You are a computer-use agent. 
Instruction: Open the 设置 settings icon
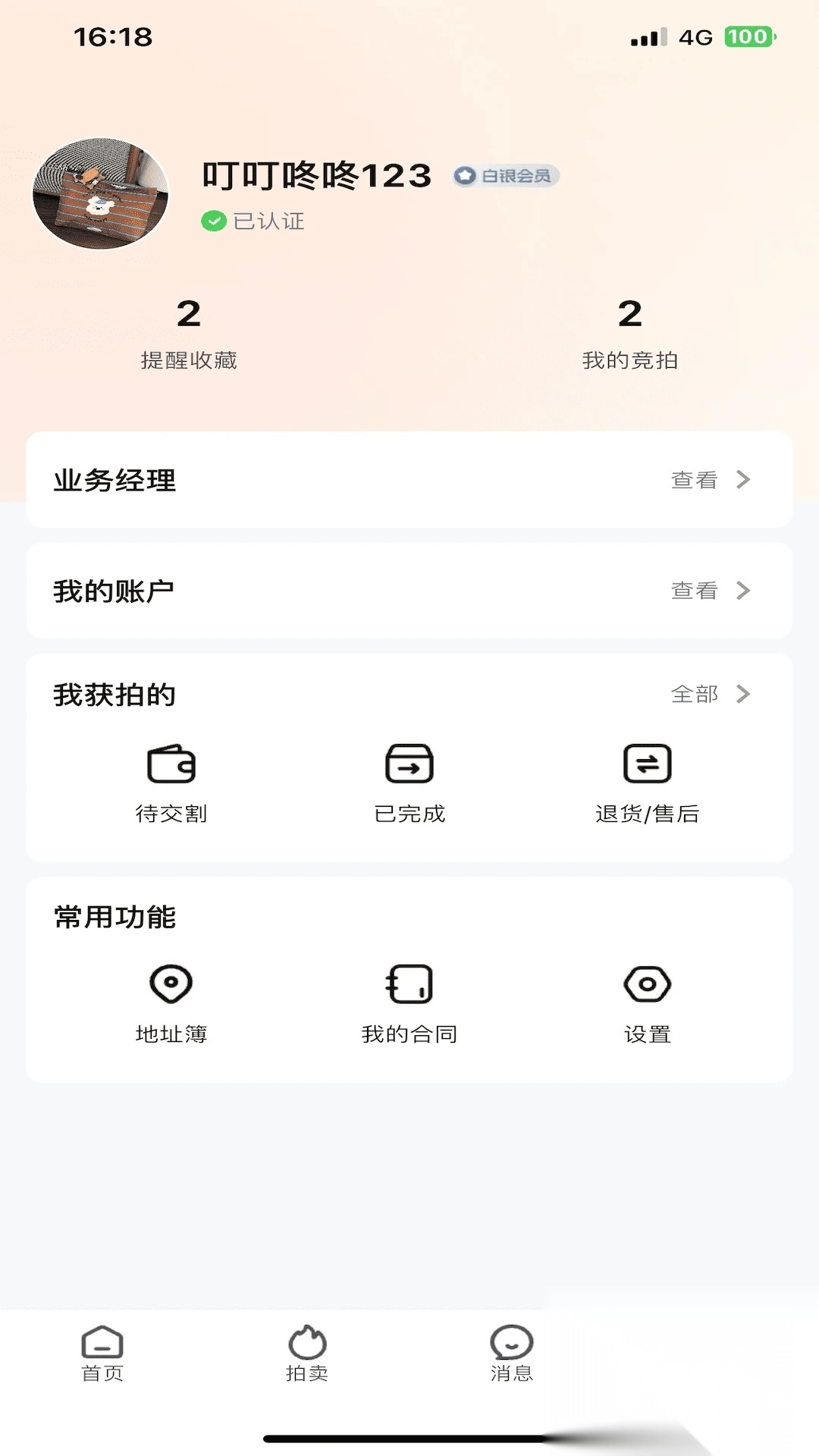pyautogui.click(x=646, y=984)
